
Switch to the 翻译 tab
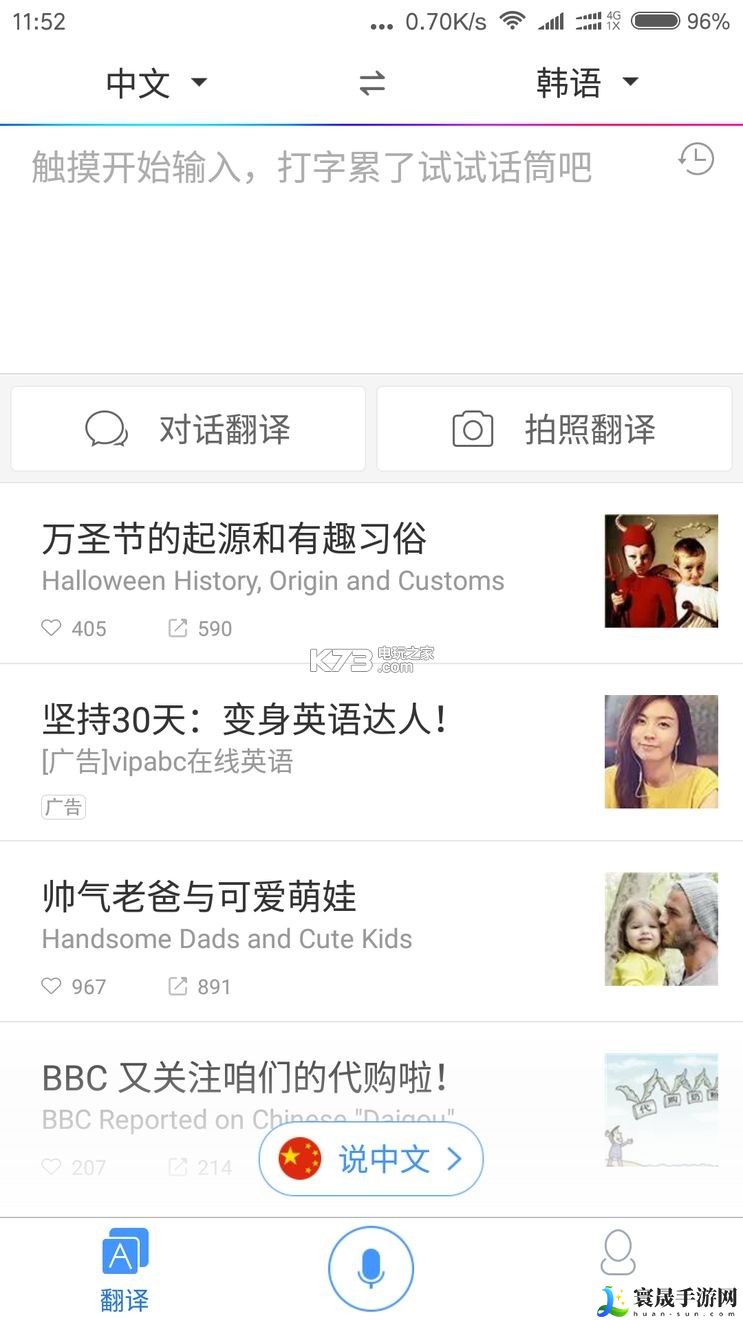coord(124,1270)
